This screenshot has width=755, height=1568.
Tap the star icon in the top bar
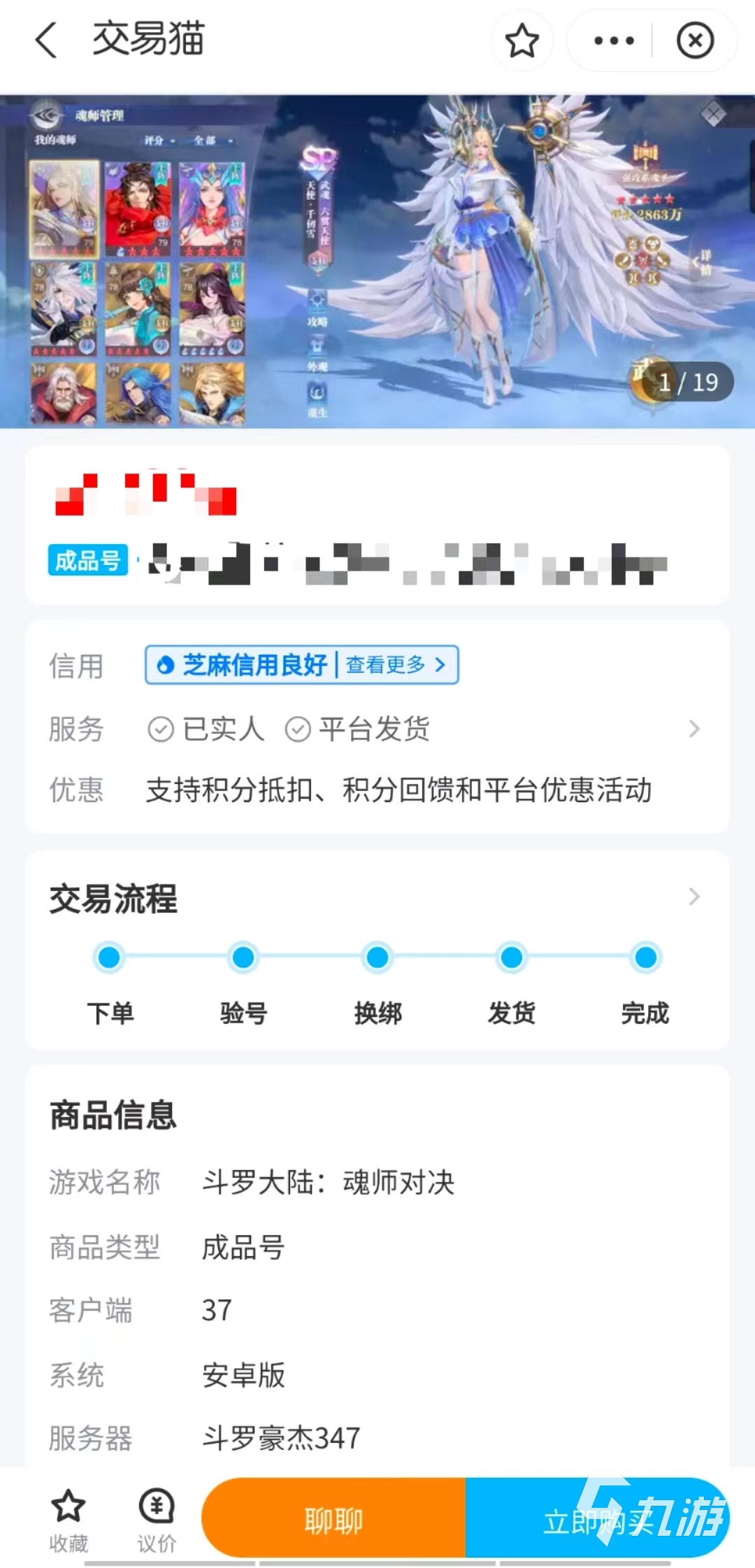pyautogui.click(x=522, y=41)
